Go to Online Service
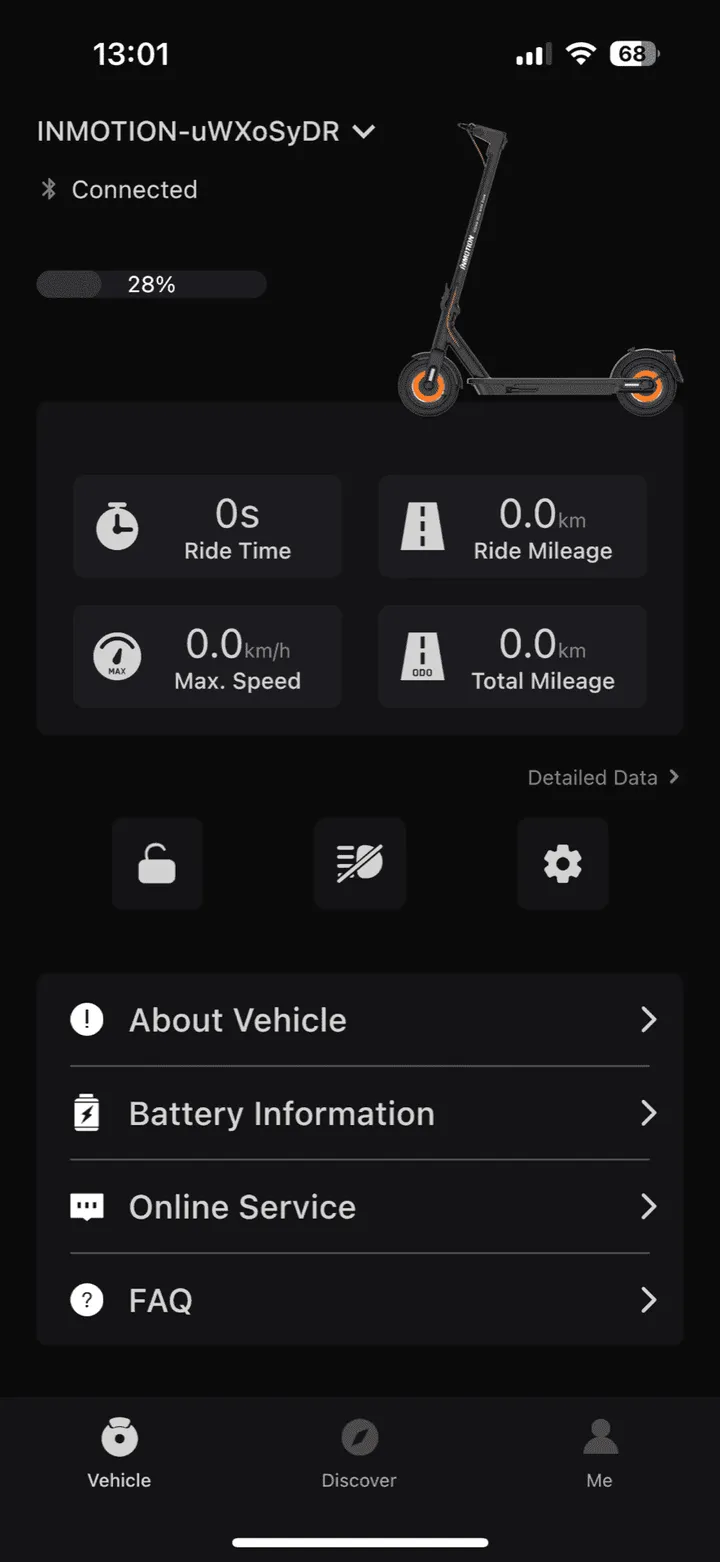The width and height of the screenshot is (720, 1562). pos(360,1207)
